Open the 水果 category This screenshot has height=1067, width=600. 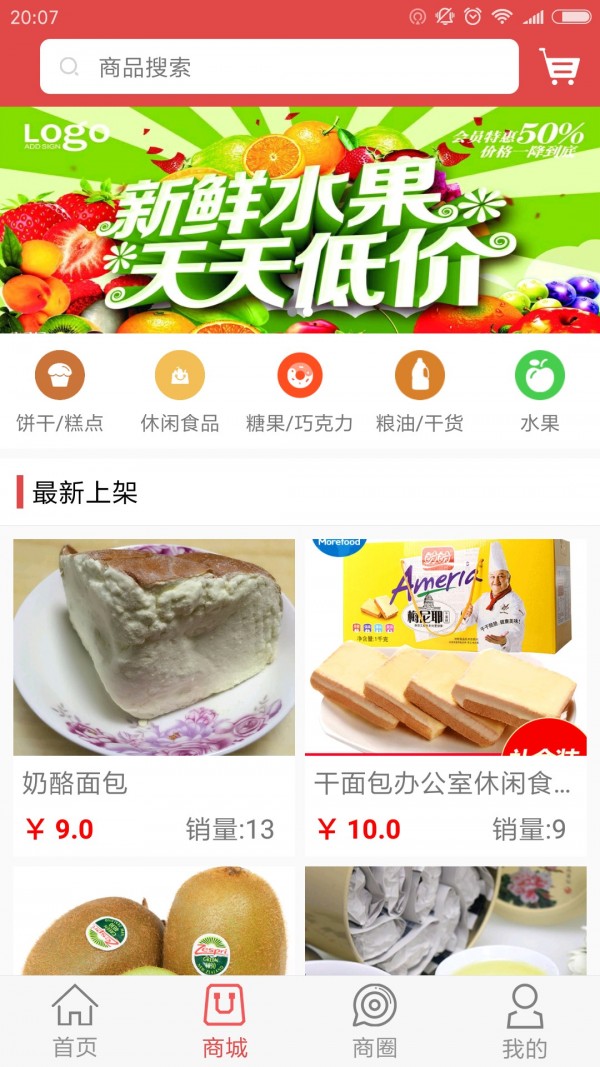click(x=540, y=392)
